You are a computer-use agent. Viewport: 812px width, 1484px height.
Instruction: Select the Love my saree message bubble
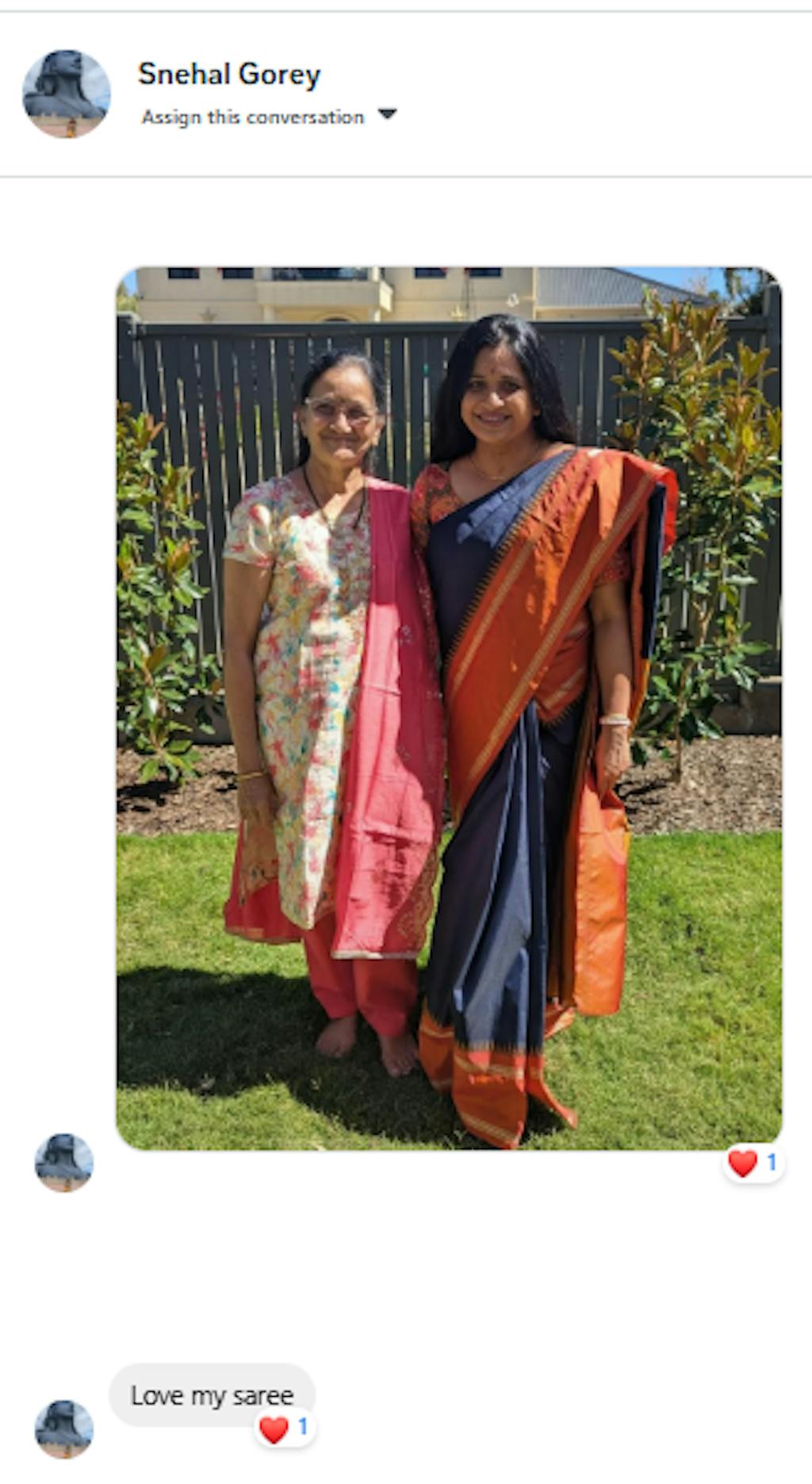click(x=211, y=1395)
